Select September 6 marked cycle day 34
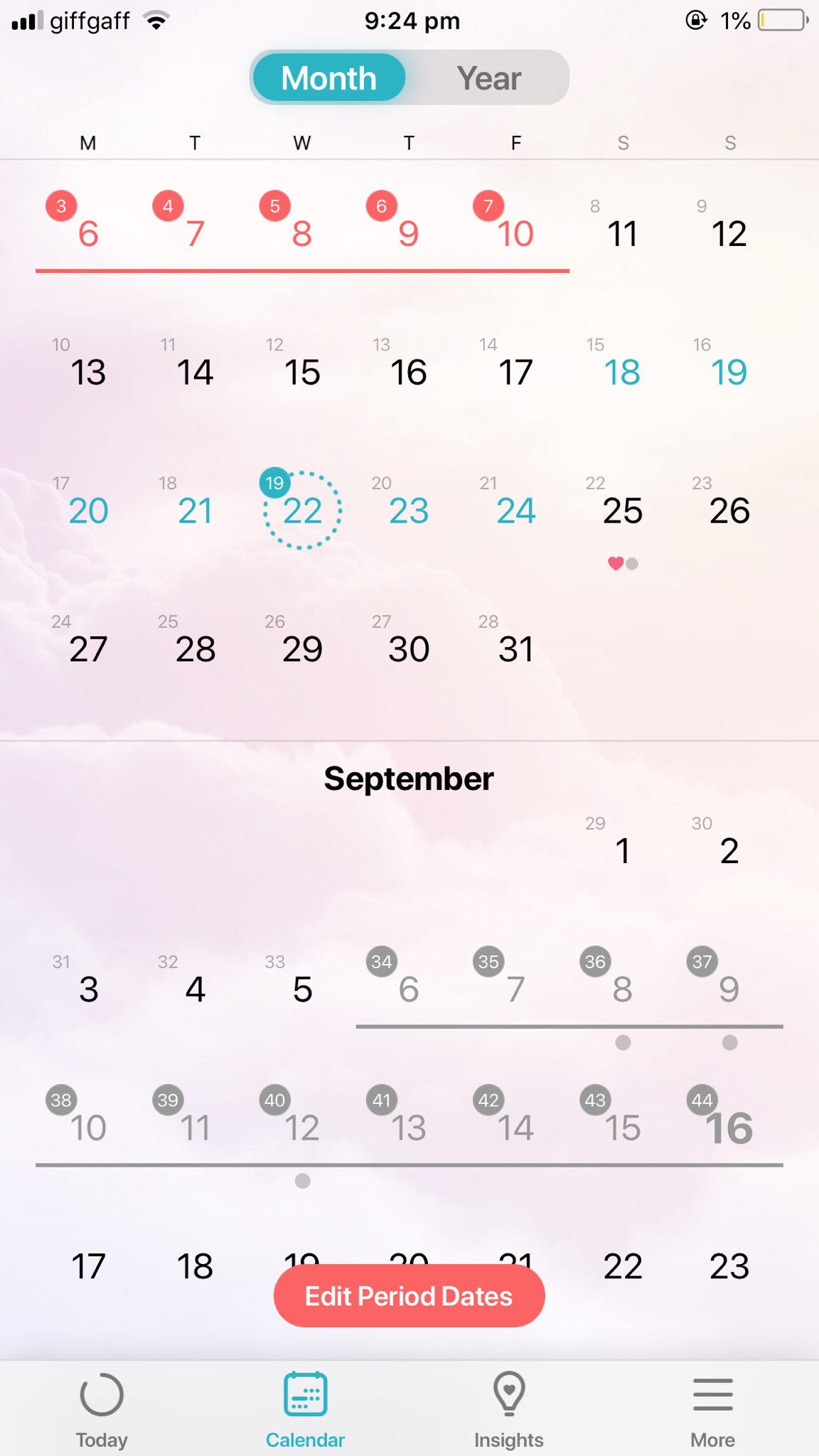 pyautogui.click(x=408, y=989)
